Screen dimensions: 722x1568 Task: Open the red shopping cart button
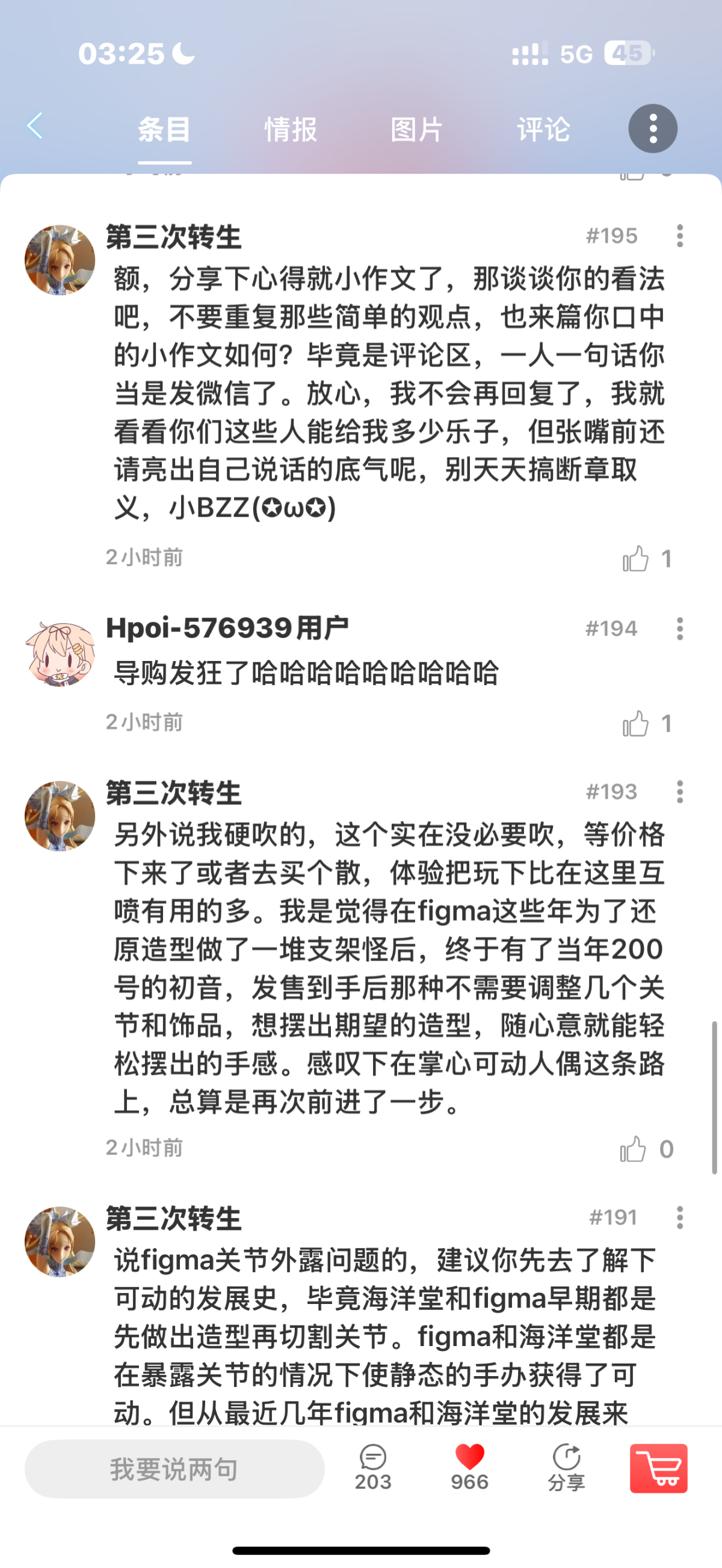coord(658,1468)
